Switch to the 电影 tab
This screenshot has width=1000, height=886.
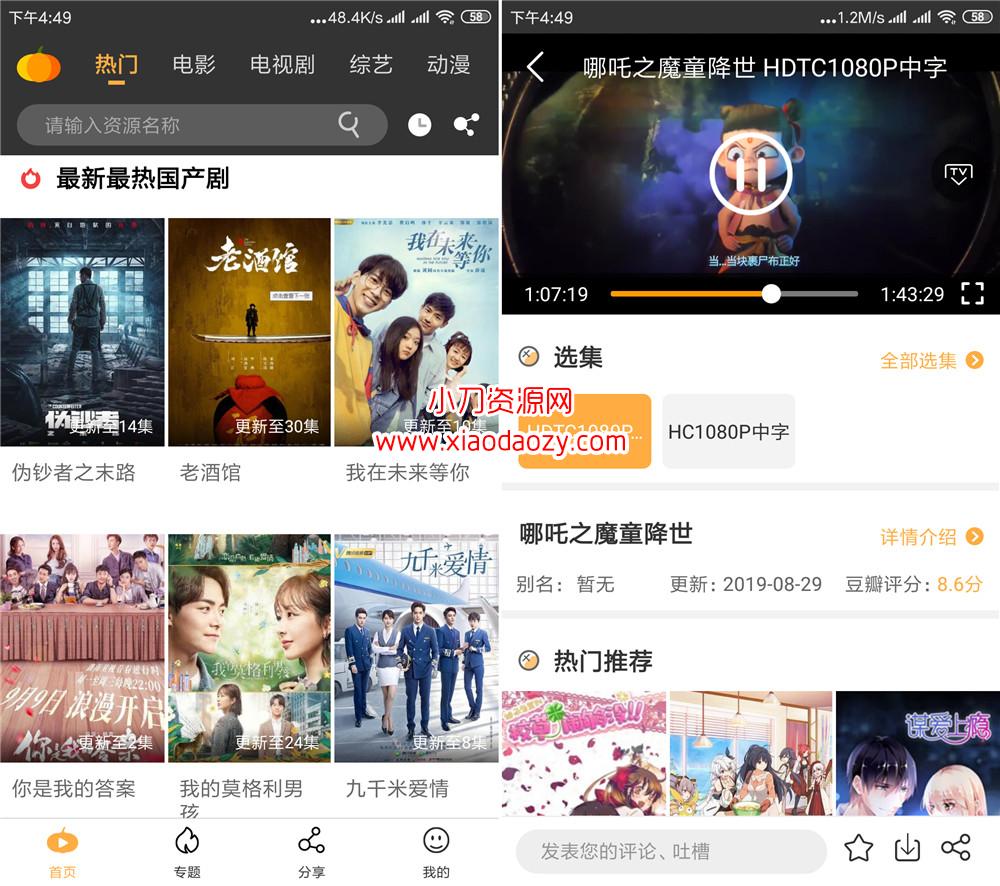pyautogui.click(x=194, y=65)
